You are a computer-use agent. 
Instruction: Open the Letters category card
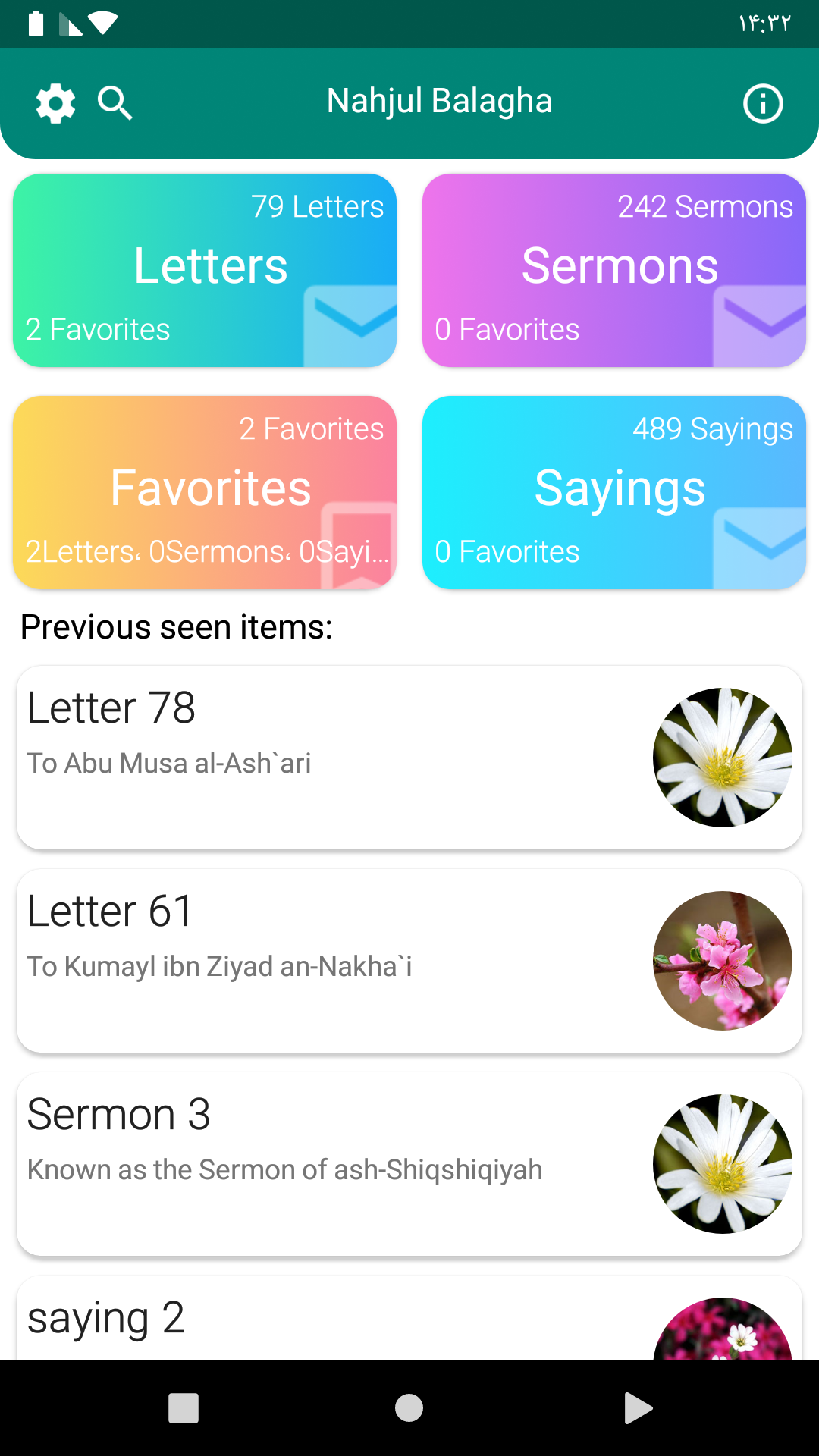[x=205, y=271]
